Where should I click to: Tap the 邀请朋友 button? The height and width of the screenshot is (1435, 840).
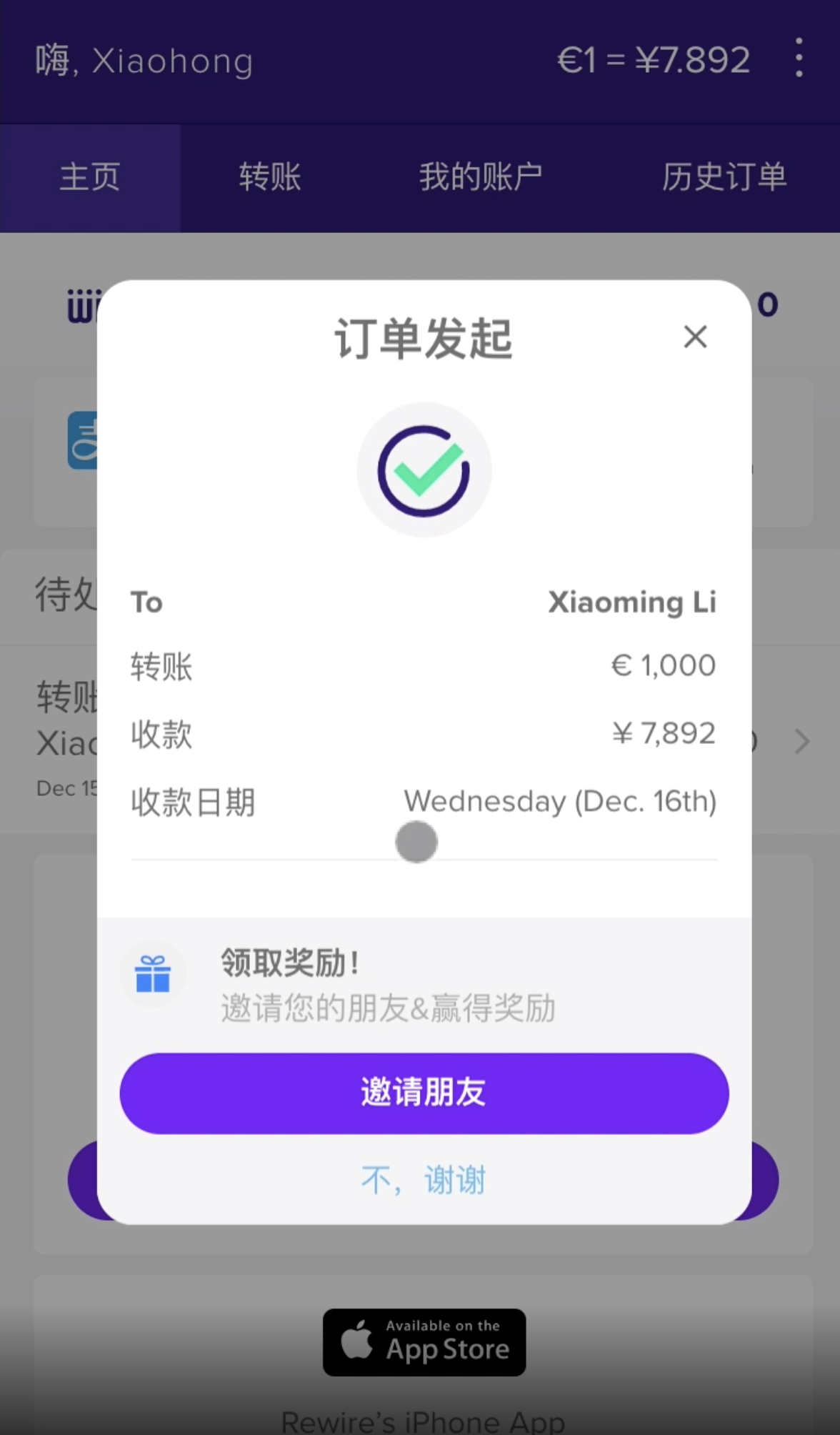coord(424,1093)
